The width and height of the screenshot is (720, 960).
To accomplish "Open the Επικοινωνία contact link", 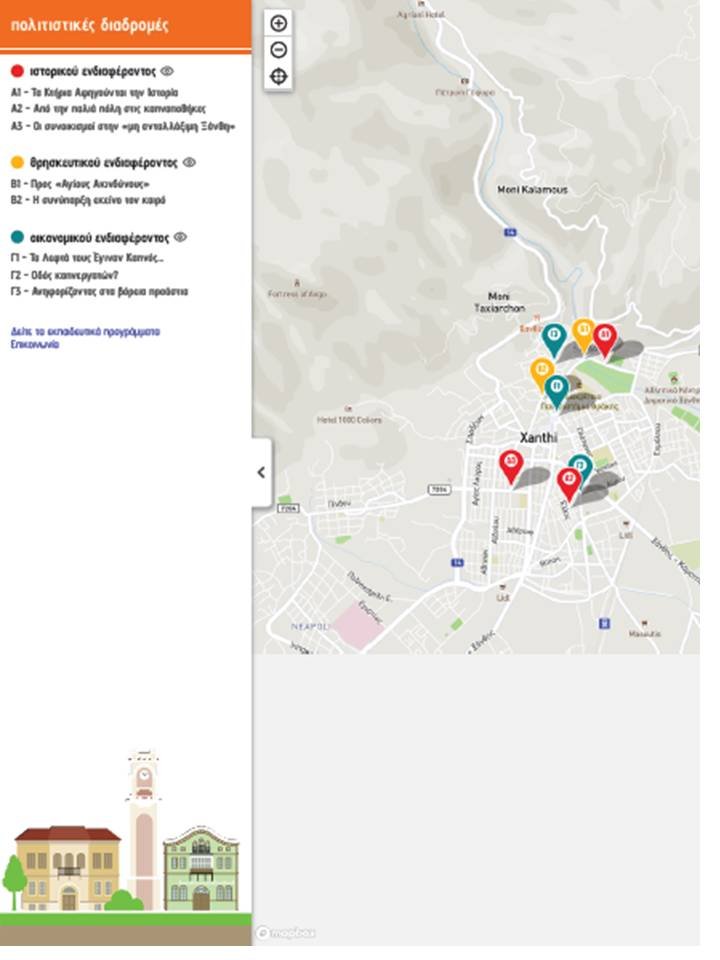I will pos(34,344).
